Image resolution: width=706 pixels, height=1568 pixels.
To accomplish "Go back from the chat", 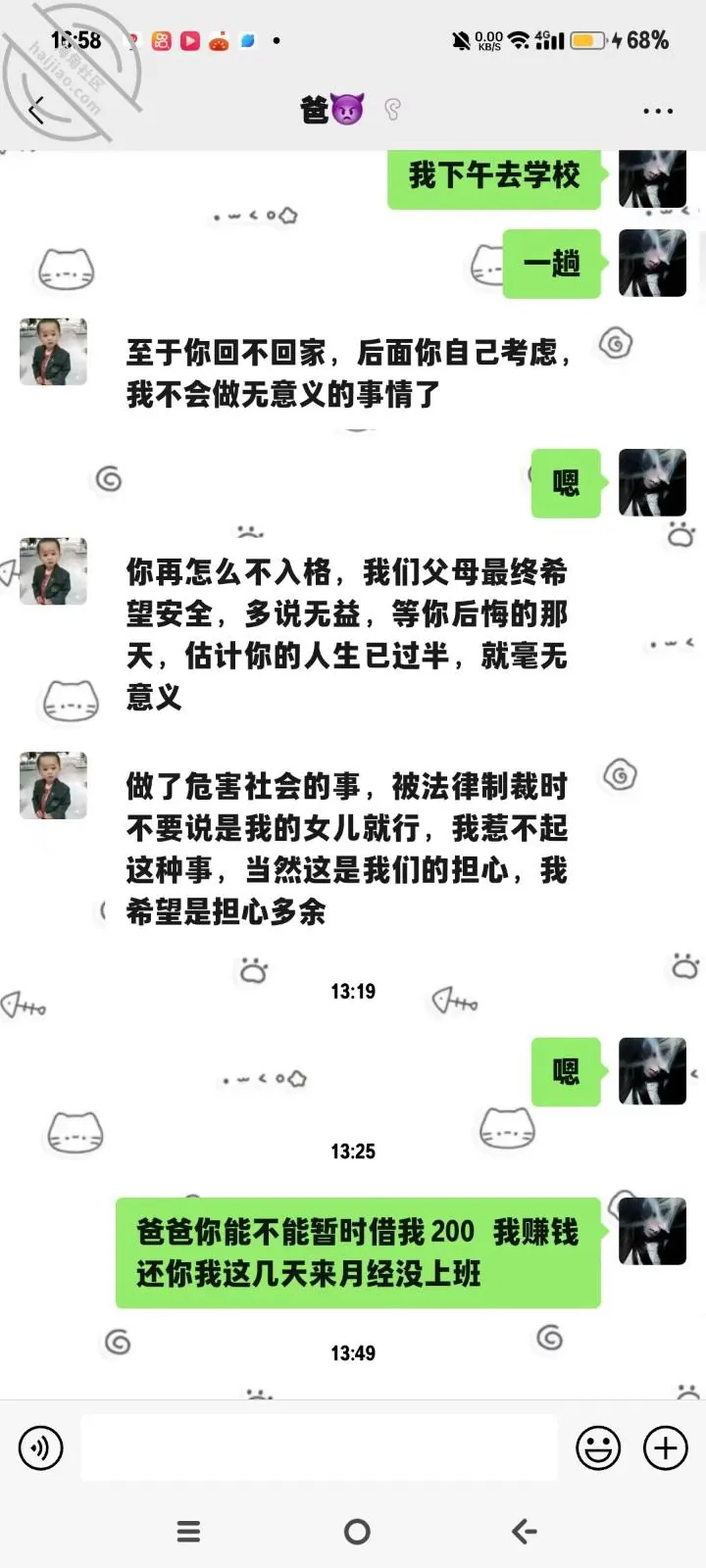I will point(37,110).
